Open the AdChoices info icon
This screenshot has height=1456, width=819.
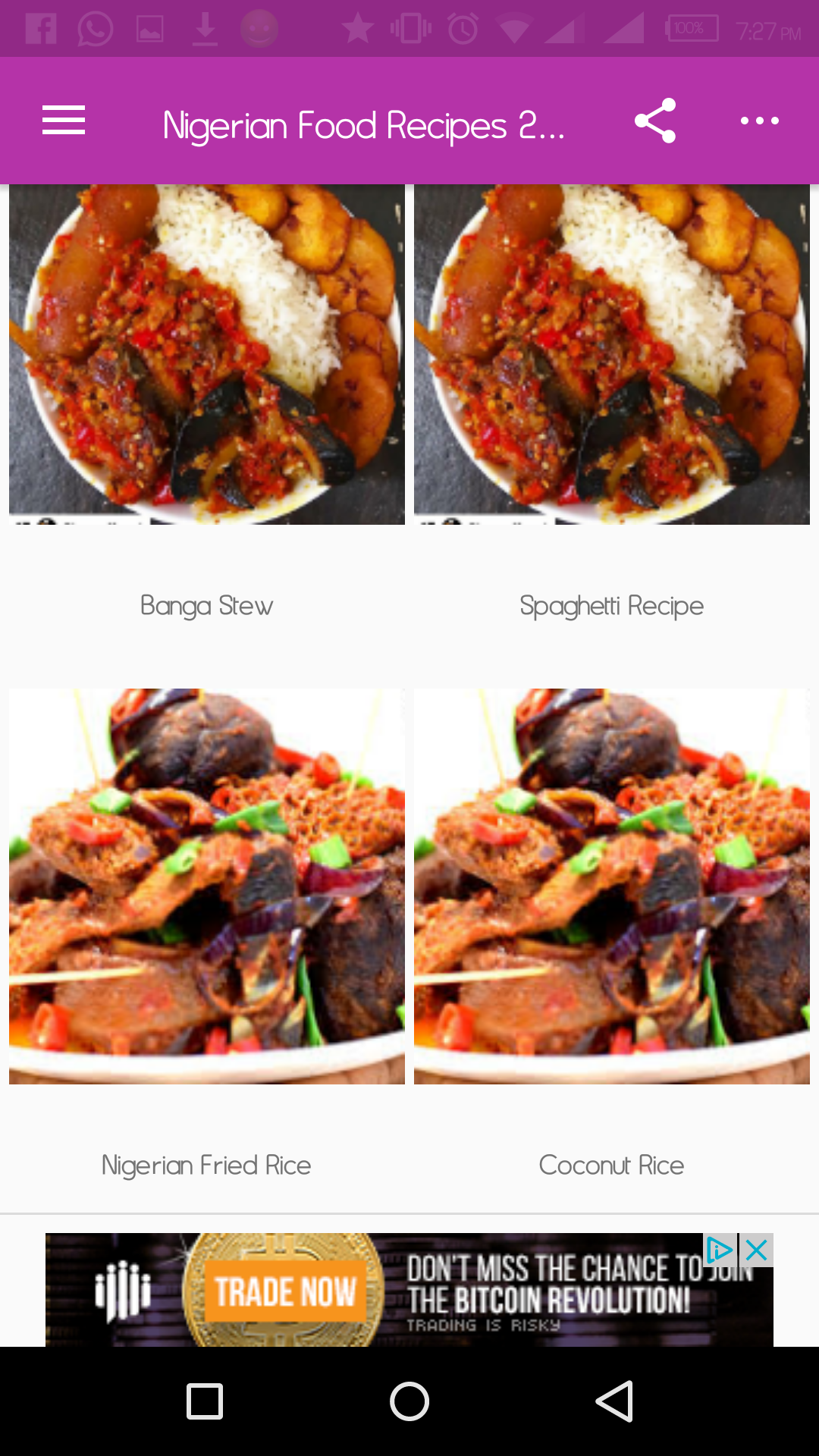720,1250
